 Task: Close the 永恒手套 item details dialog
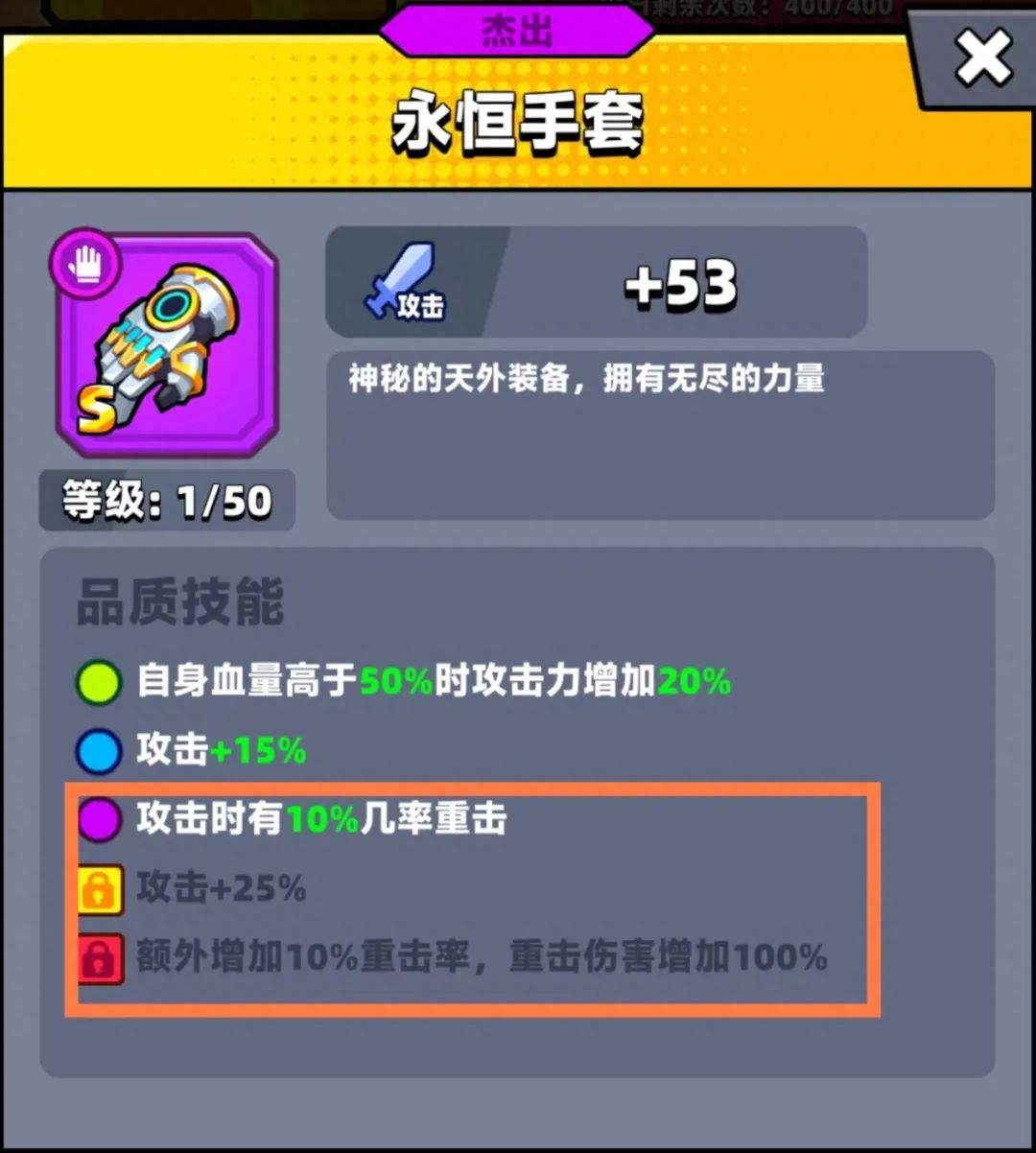click(983, 59)
